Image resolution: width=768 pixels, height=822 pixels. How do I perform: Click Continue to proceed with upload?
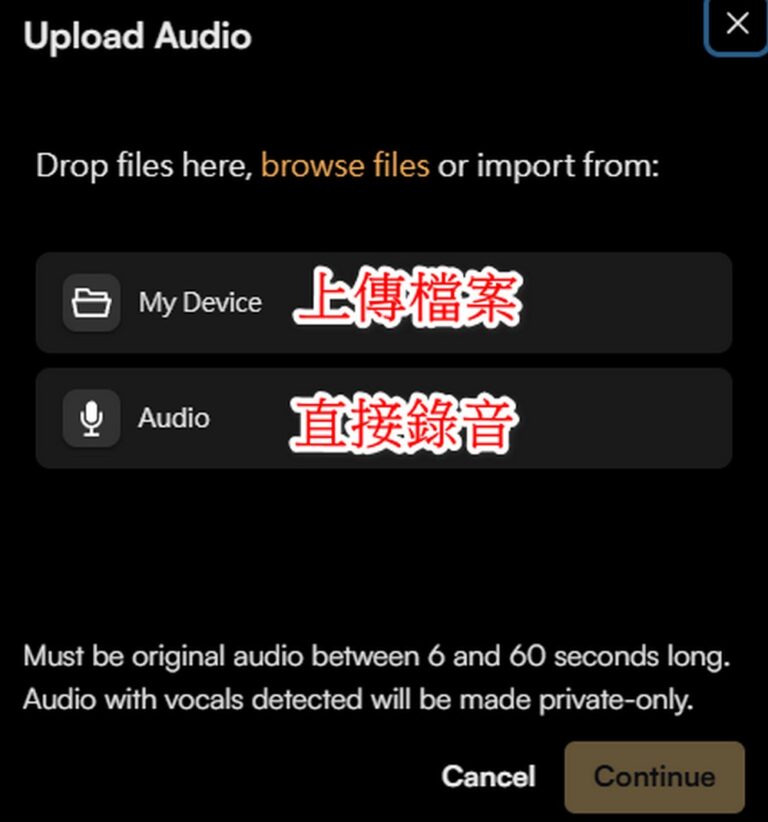[x=655, y=776]
